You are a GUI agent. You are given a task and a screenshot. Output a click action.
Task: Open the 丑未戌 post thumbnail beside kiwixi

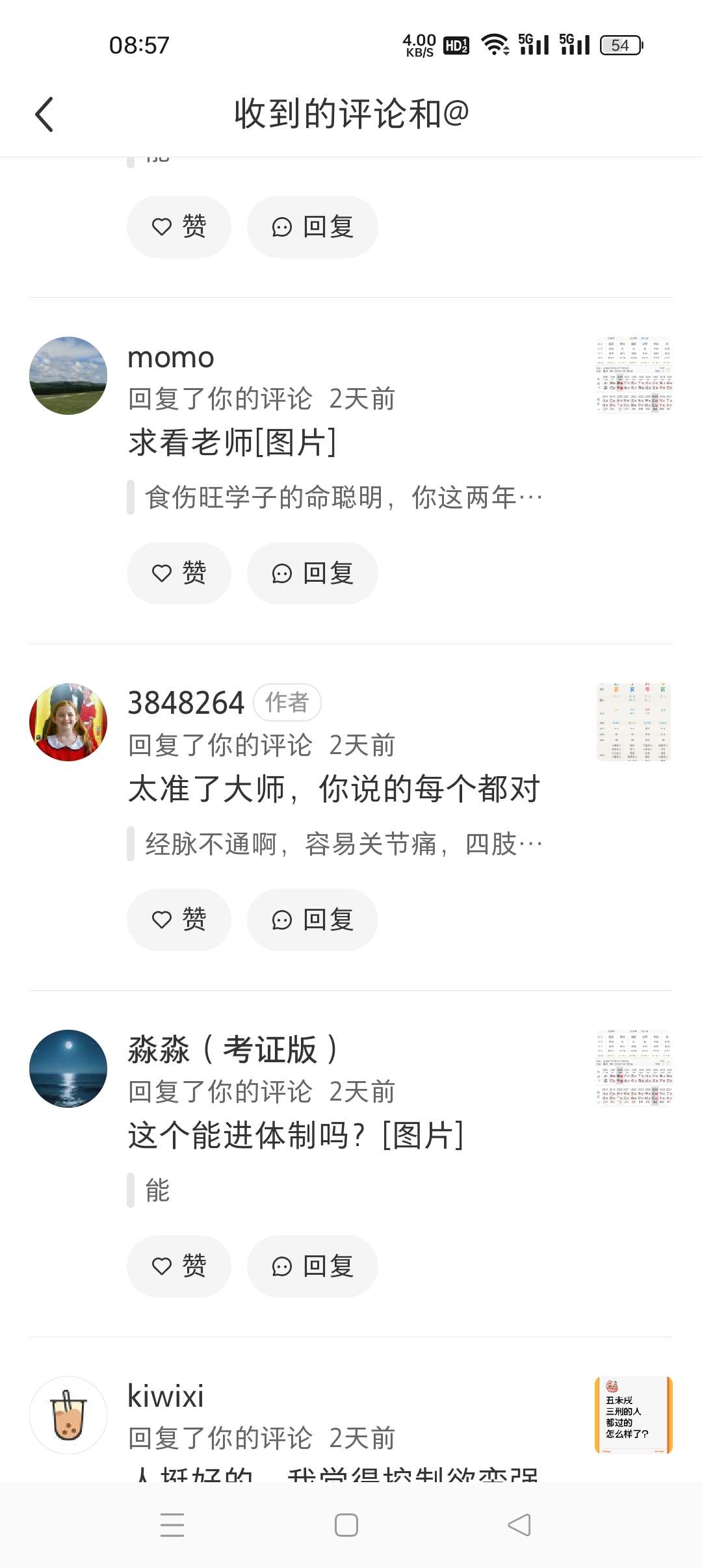pyautogui.click(x=634, y=1415)
